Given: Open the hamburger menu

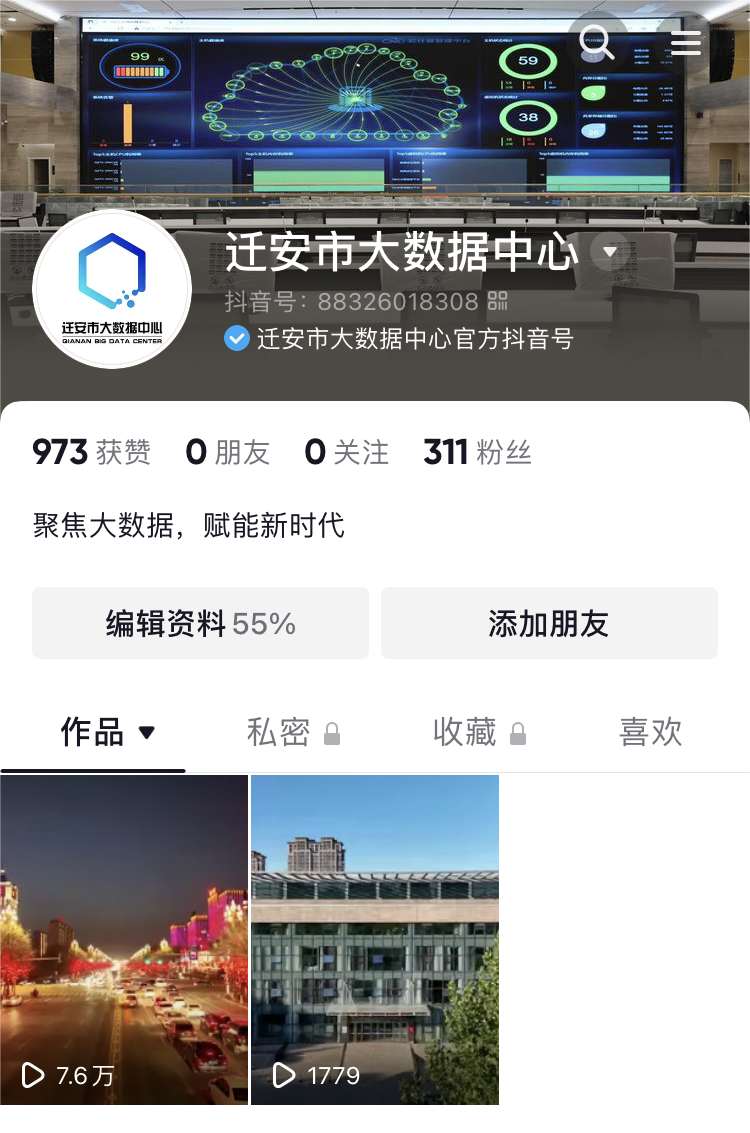Looking at the screenshot, I should [x=686, y=42].
